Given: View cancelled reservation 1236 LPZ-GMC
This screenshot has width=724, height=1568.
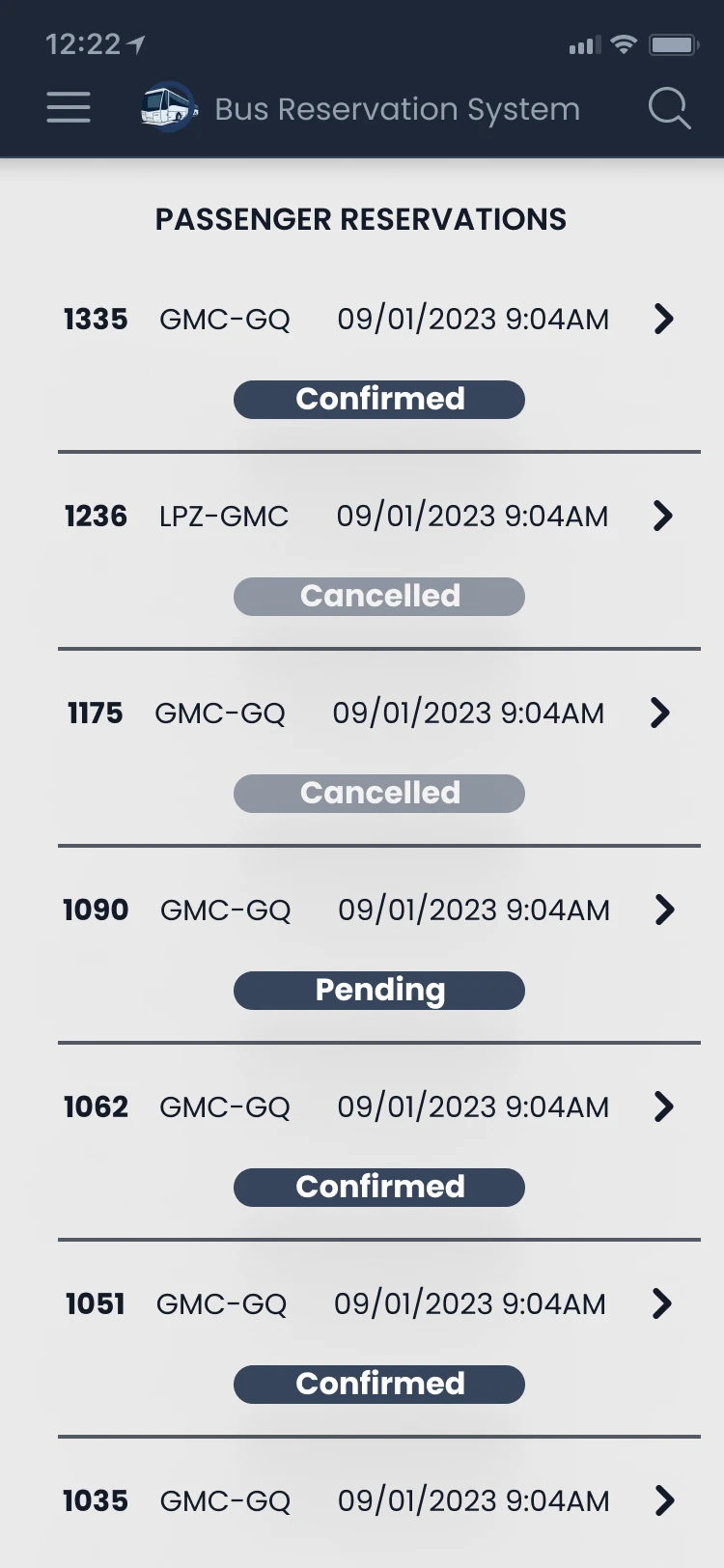Looking at the screenshot, I should 662,516.
